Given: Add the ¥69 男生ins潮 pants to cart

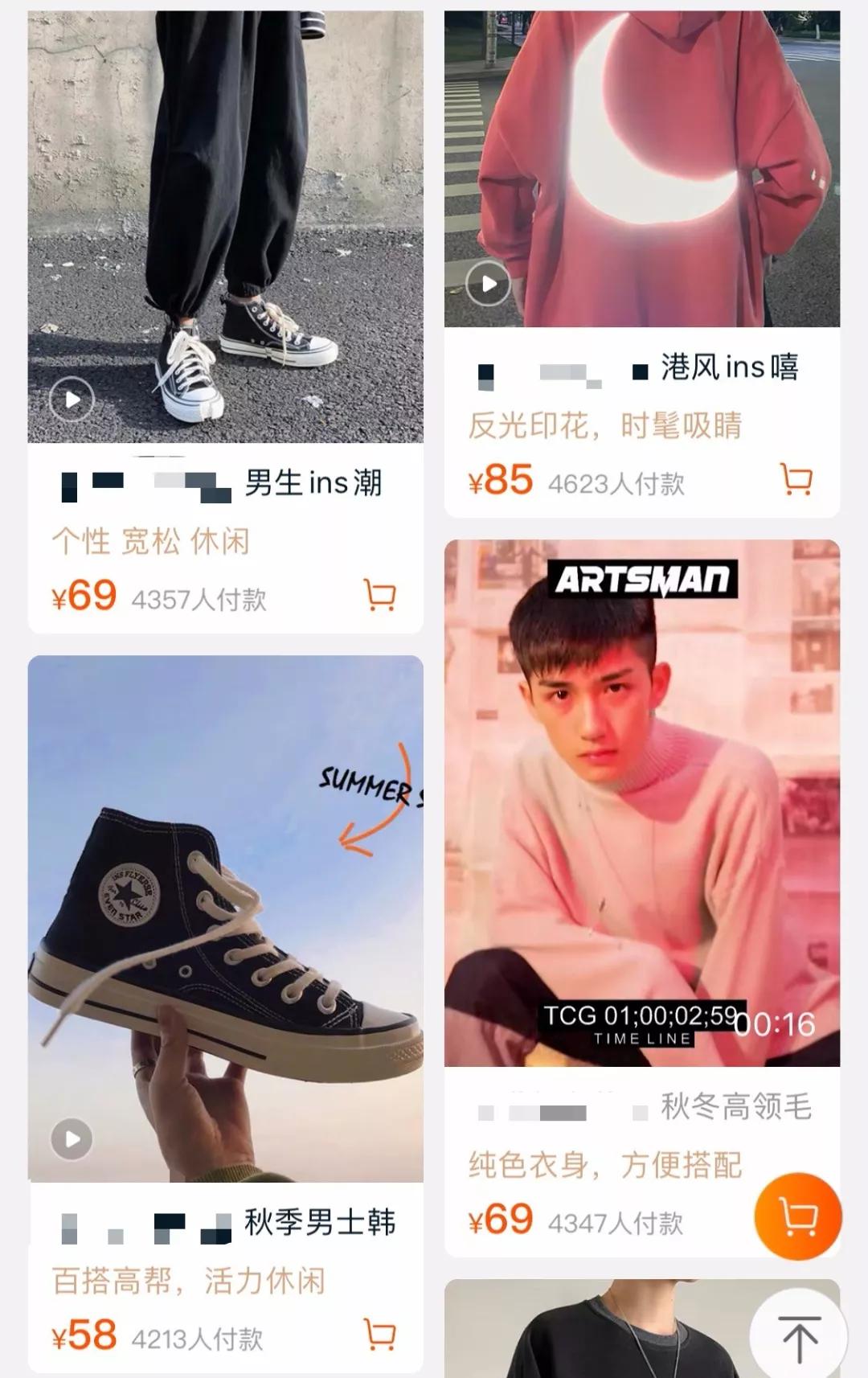Looking at the screenshot, I should (379, 596).
